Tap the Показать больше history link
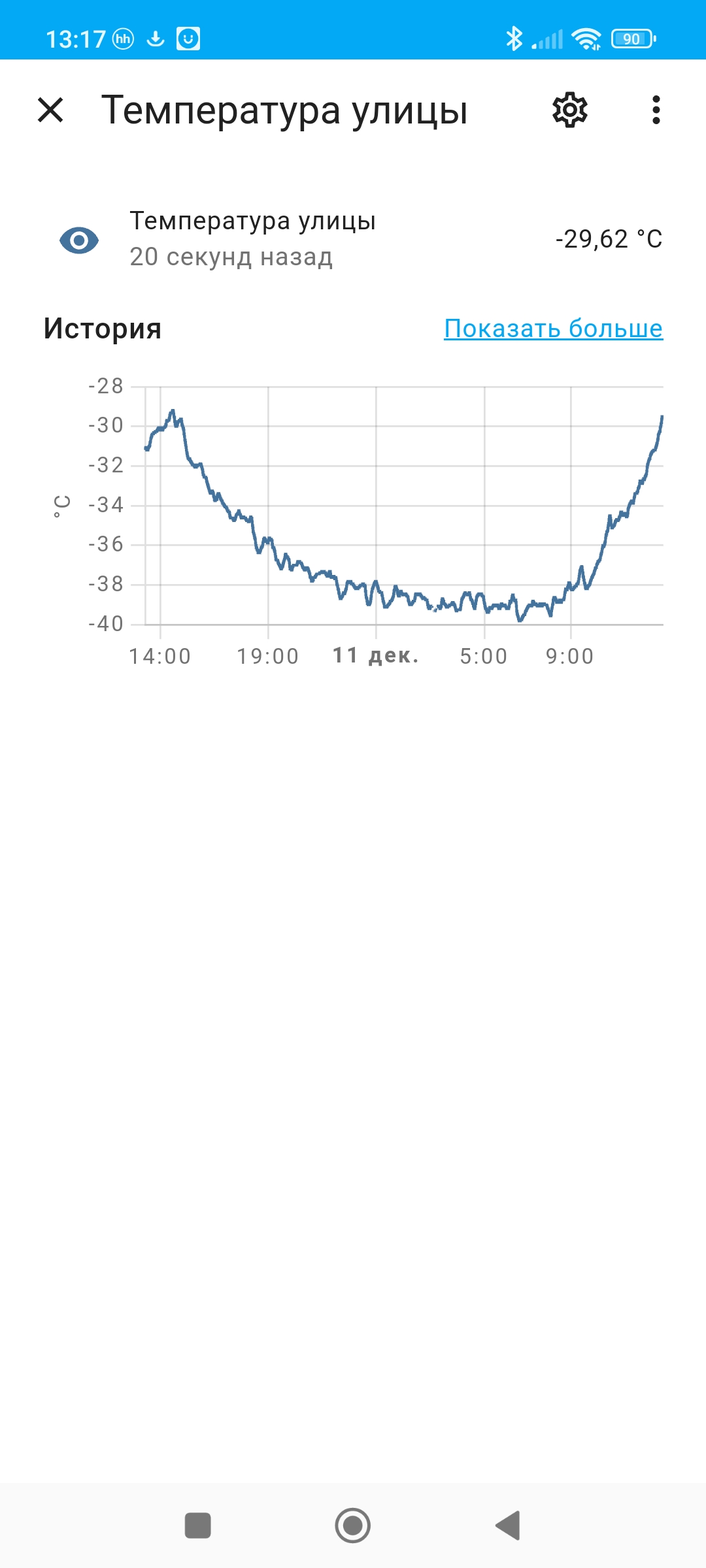This screenshot has width=706, height=1568. click(x=553, y=328)
